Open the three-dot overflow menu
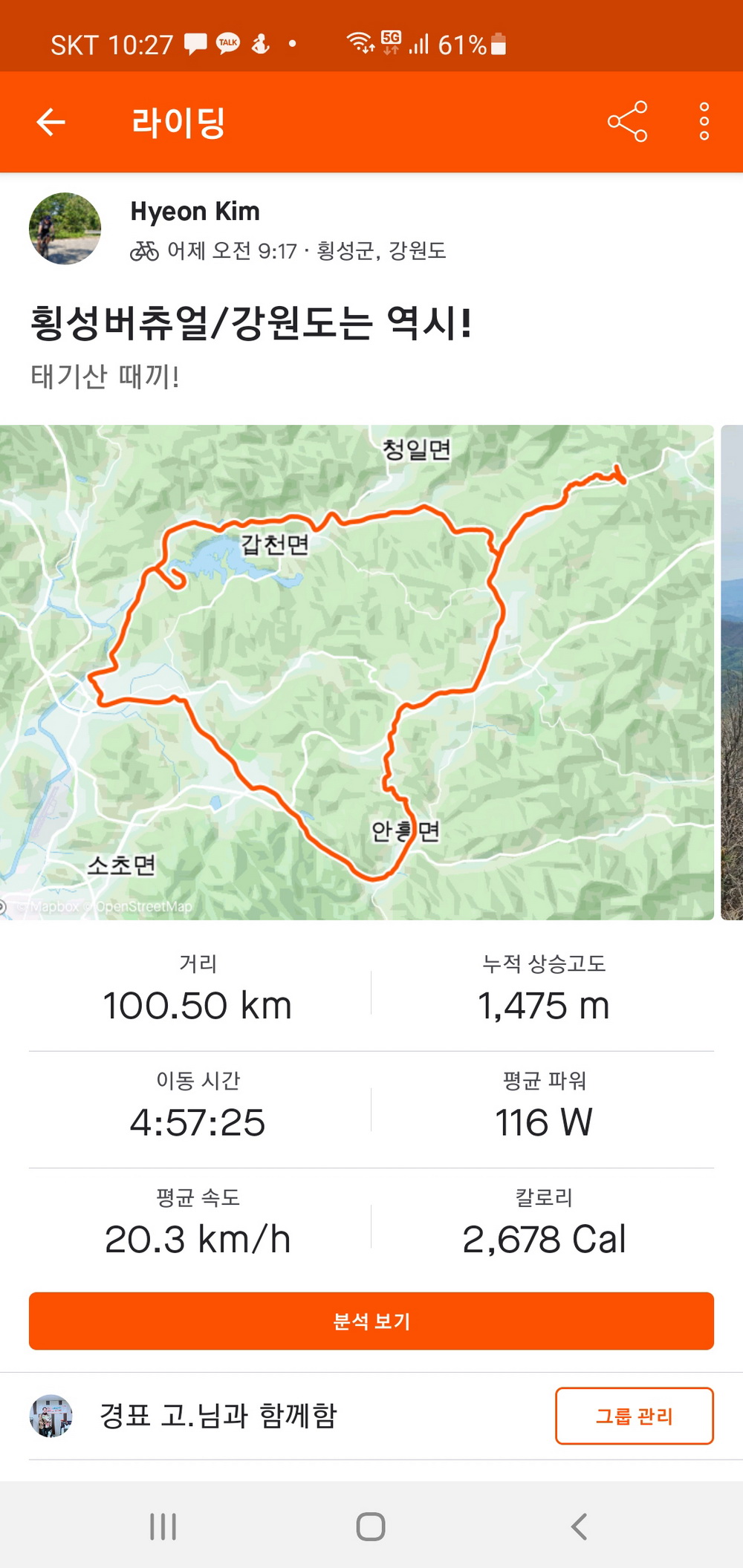 point(704,122)
